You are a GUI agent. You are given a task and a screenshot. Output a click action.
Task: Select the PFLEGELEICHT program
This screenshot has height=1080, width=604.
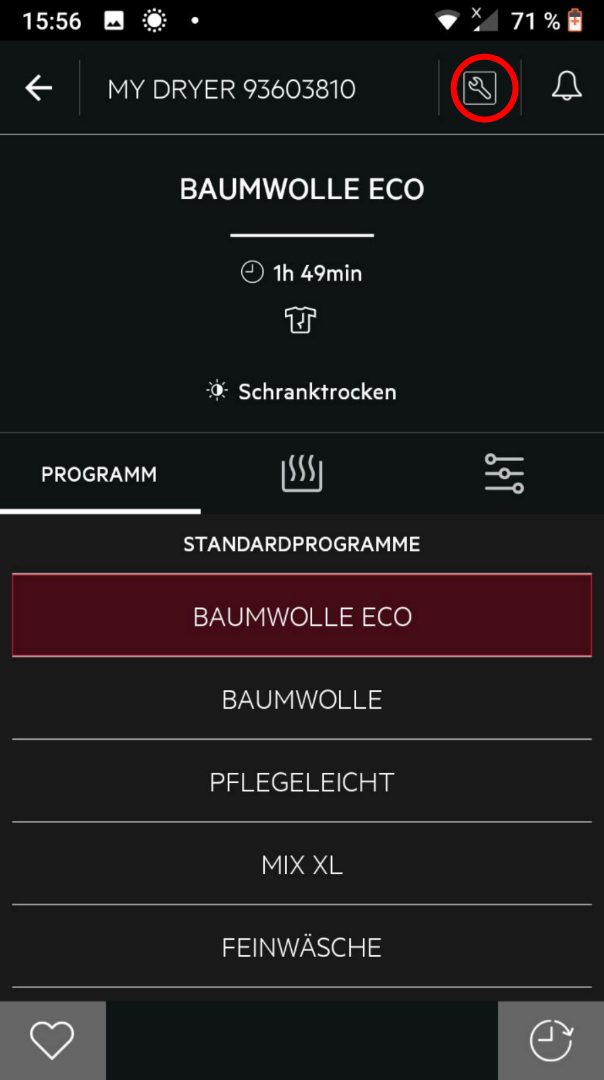point(302,782)
